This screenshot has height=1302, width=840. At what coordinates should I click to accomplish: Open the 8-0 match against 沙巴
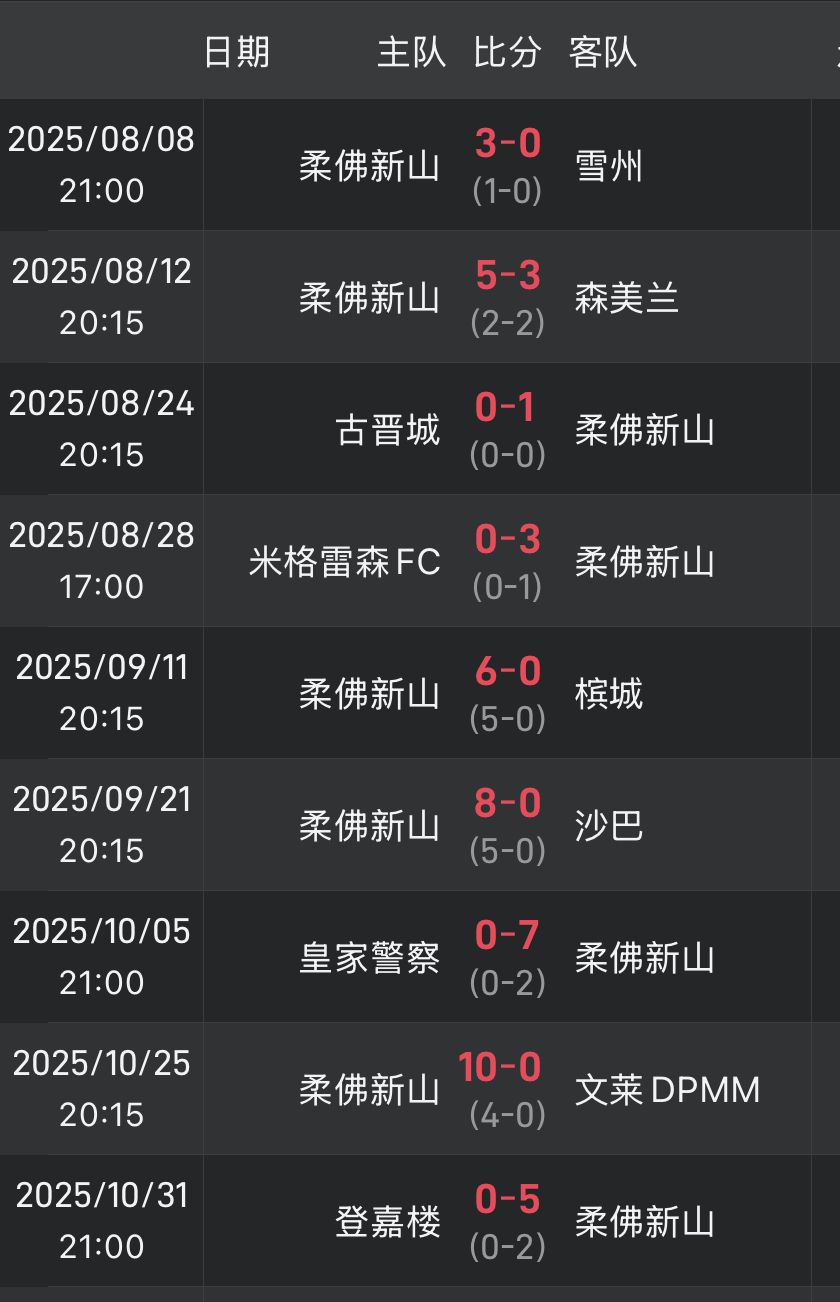click(507, 825)
